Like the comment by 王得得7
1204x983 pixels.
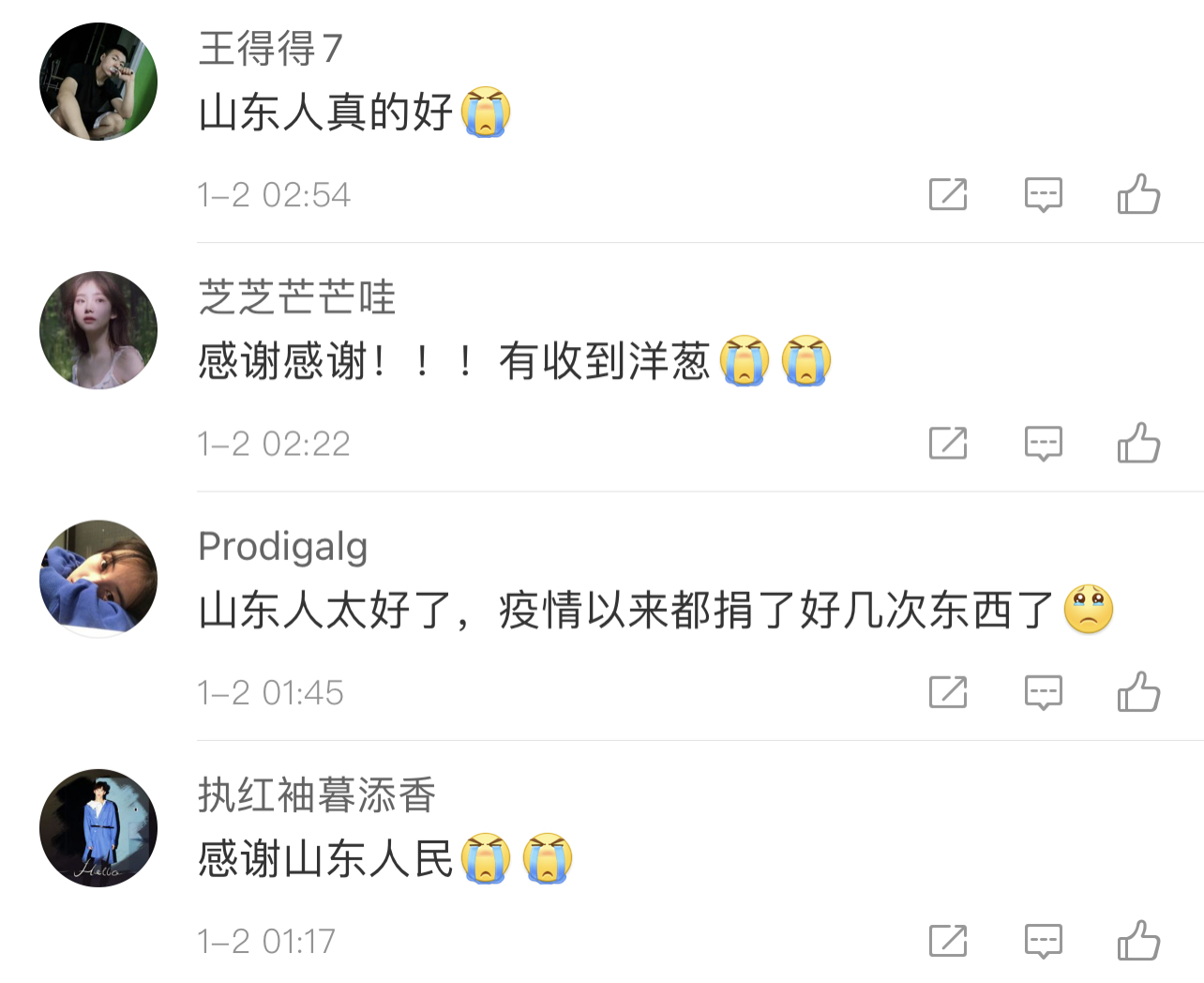[x=1138, y=194]
